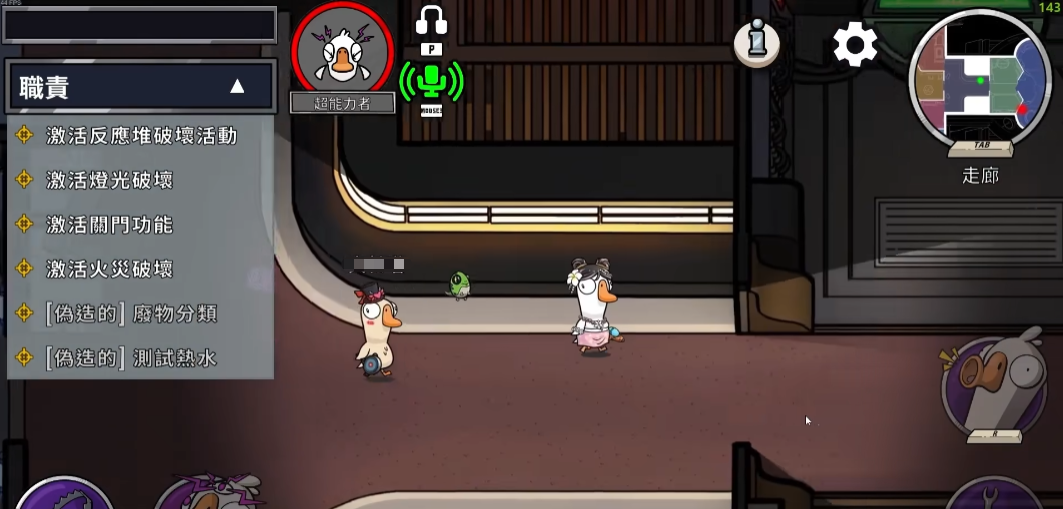Select the 激活燈光破壞 task
1063x509 pixels.
click(109, 180)
